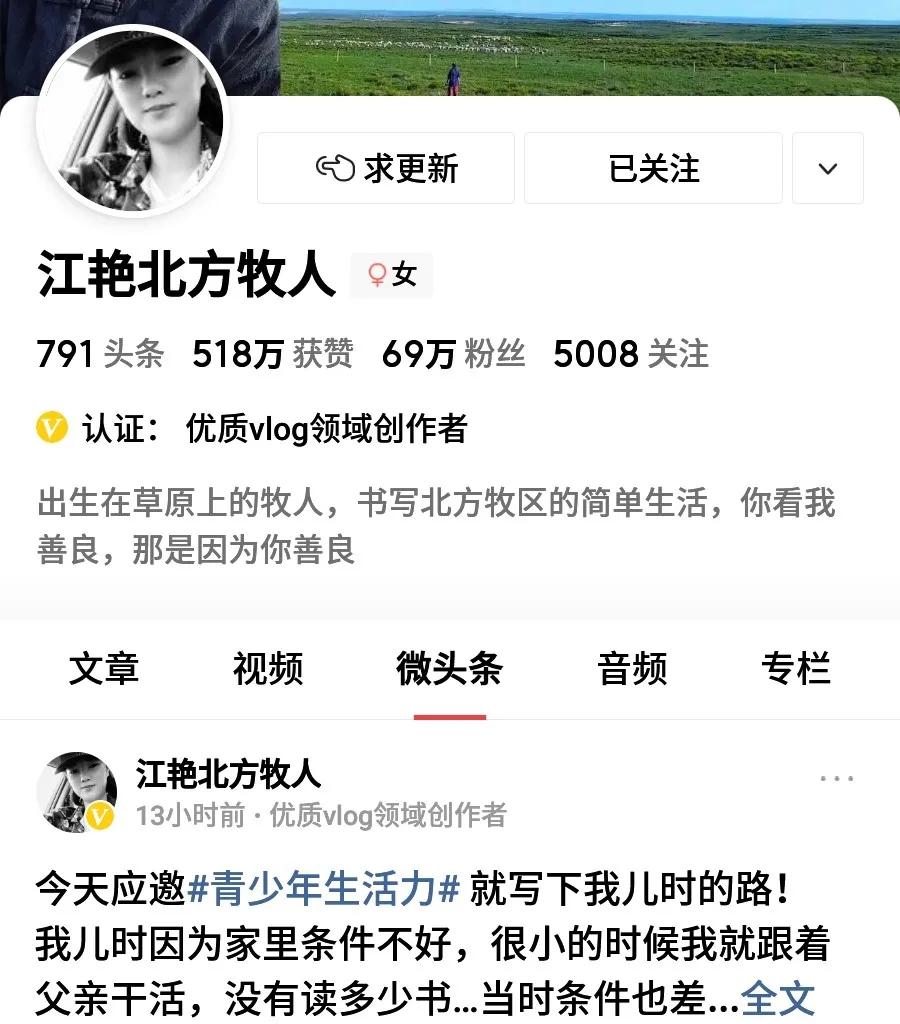Screen dimensions: 900x1024
Task: Click the 求更新 button
Action: 386,168
